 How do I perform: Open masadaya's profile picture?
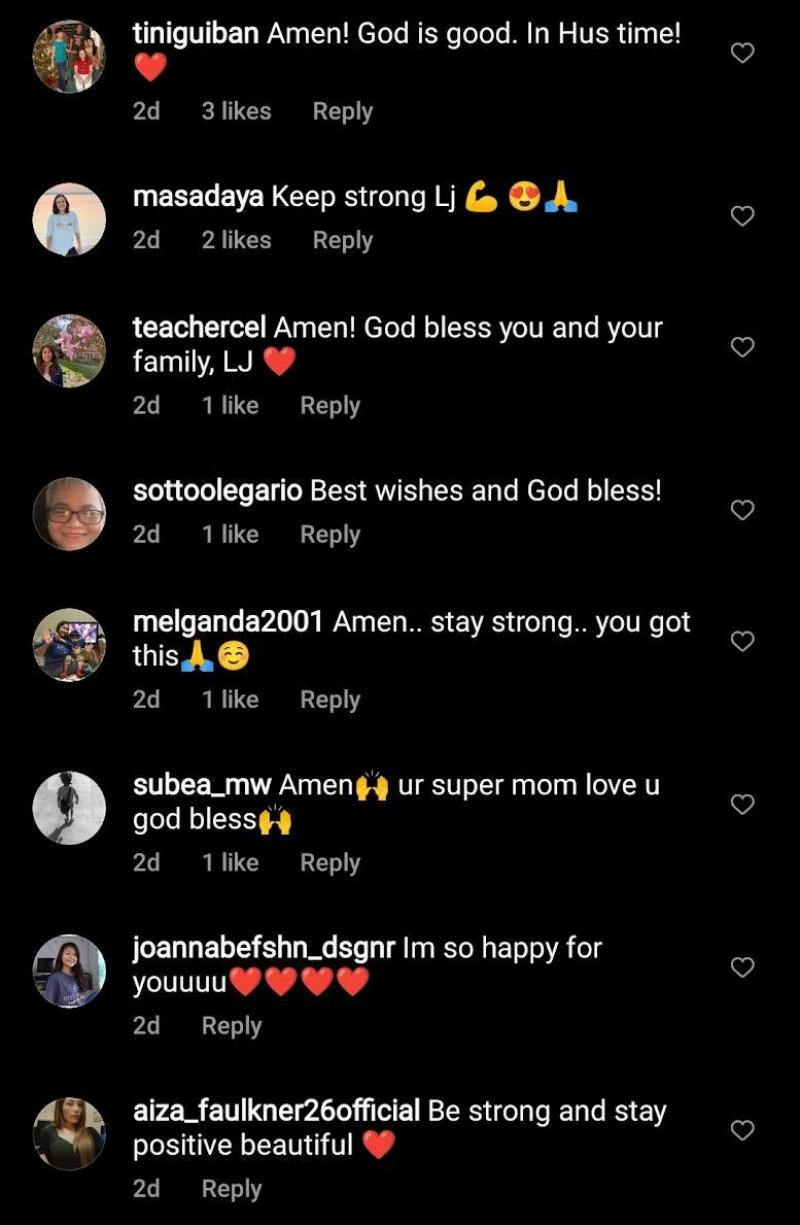[69, 219]
